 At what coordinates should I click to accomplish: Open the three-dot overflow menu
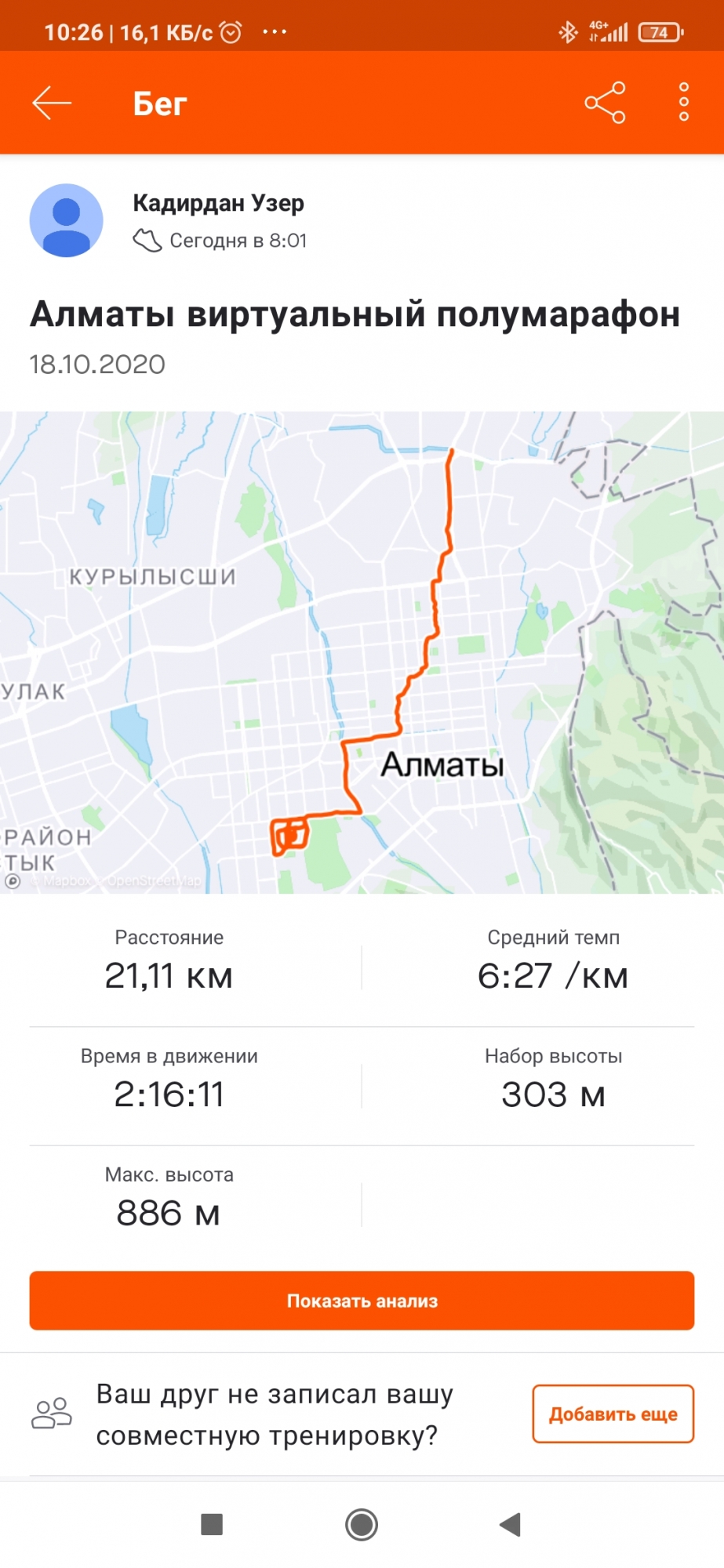coord(683,103)
